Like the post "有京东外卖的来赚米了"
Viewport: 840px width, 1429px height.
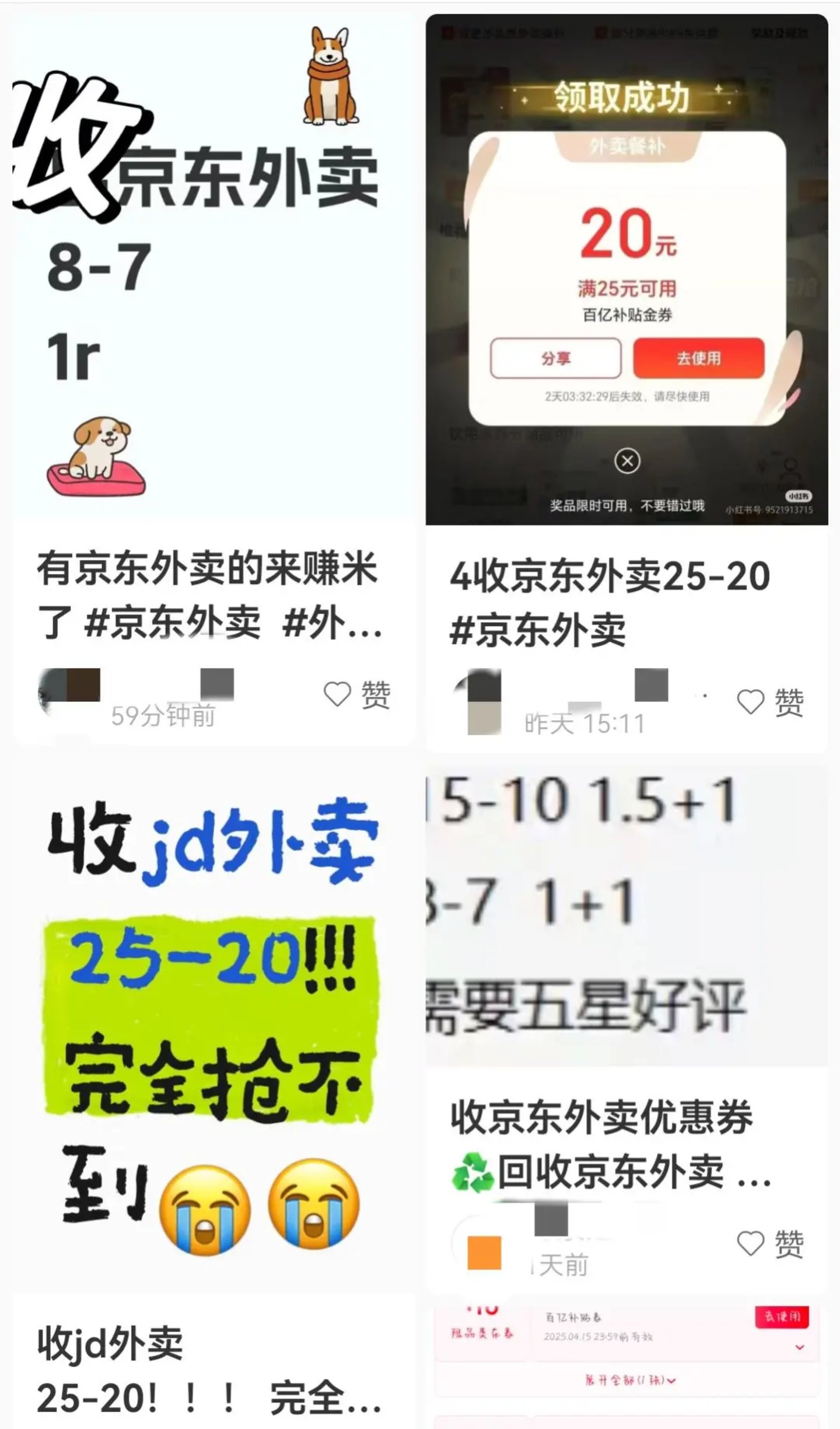point(337,694)
